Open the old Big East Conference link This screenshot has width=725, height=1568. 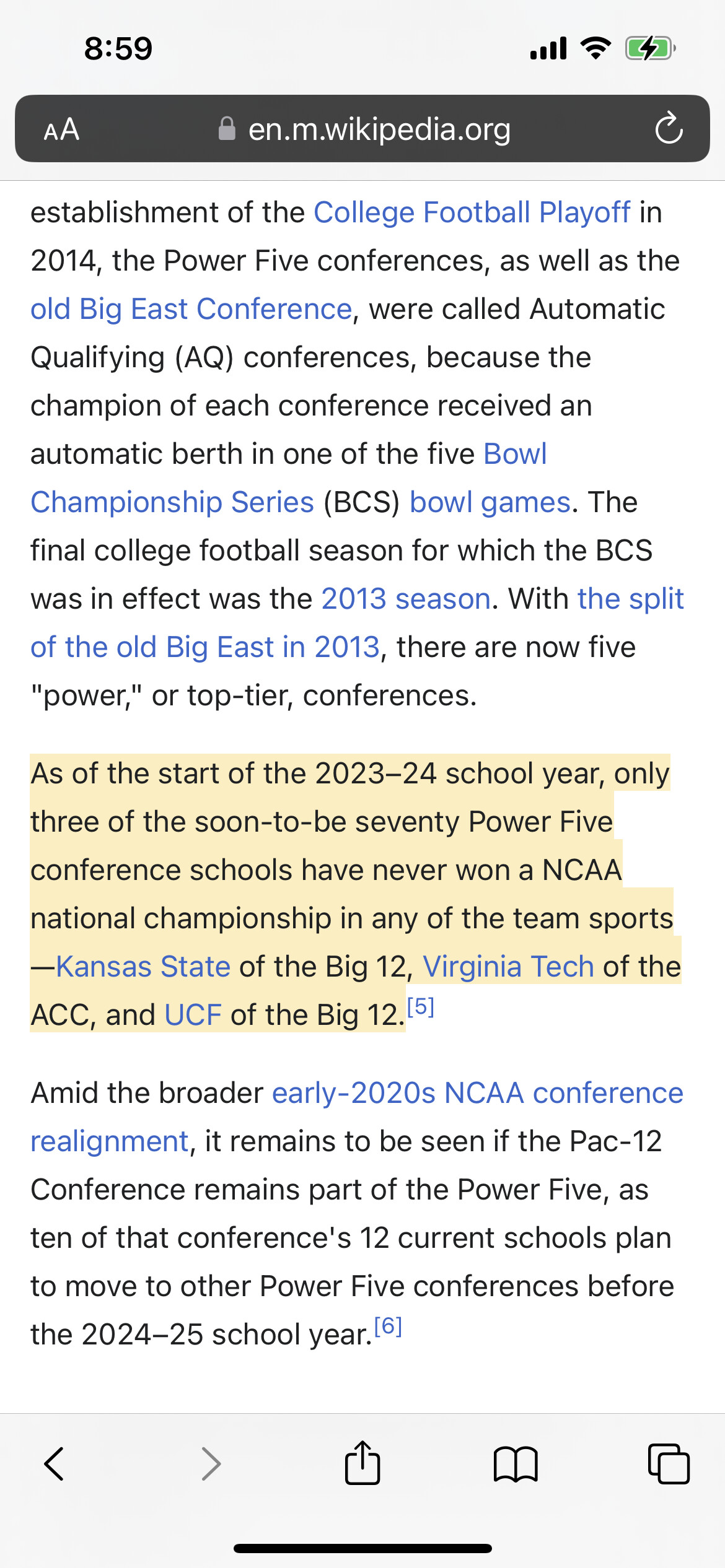191,309
